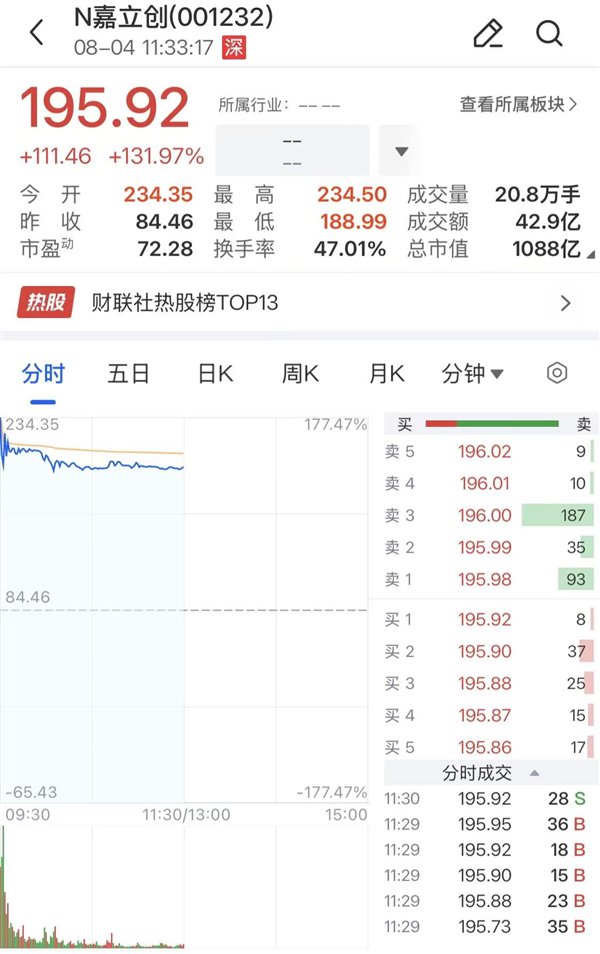Expand stock details via corner triangle near 总市值
Screen dimensions: 600x954
click(590, 256)
